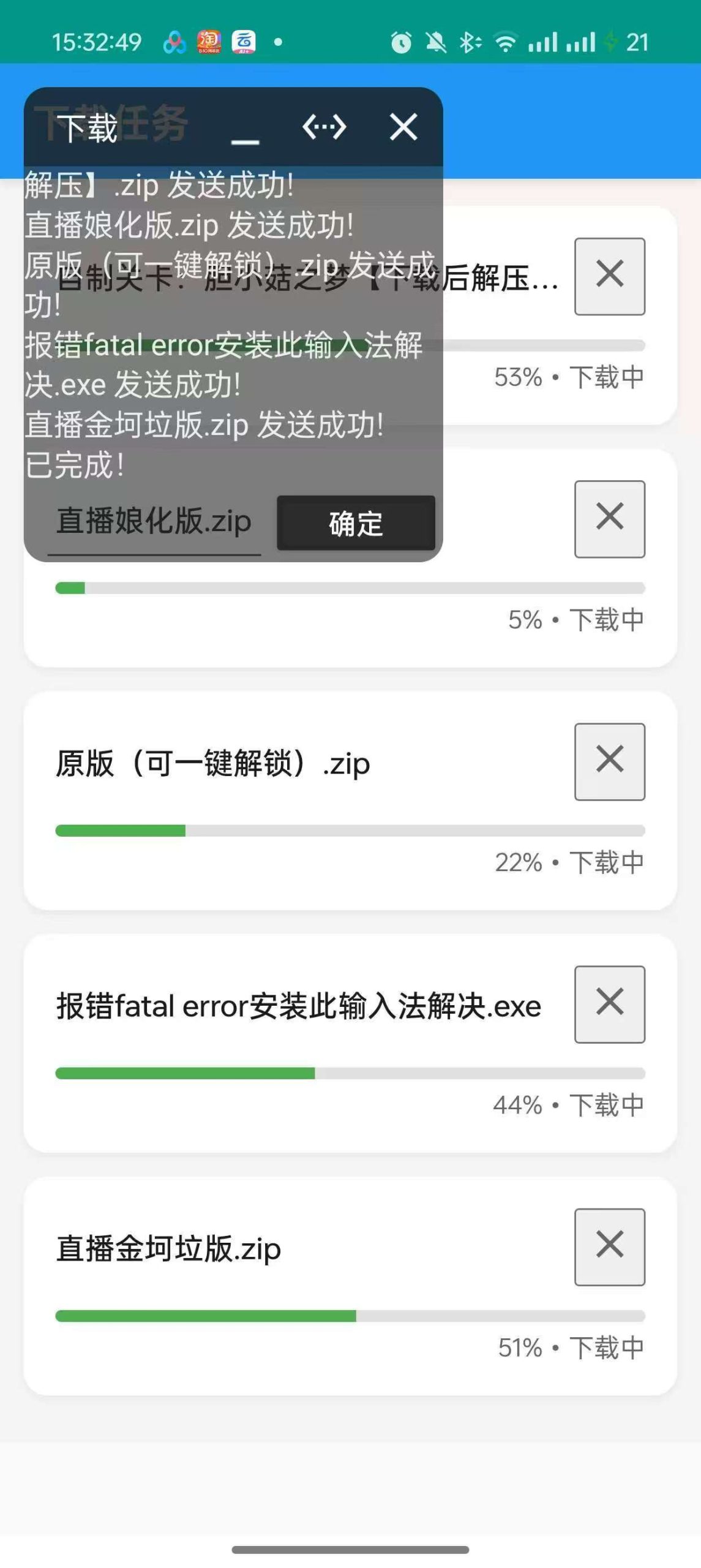Tap the ringeye circles icon beside the clock
This screenshot has height=1568, width=701.
(x=173, y=41)
